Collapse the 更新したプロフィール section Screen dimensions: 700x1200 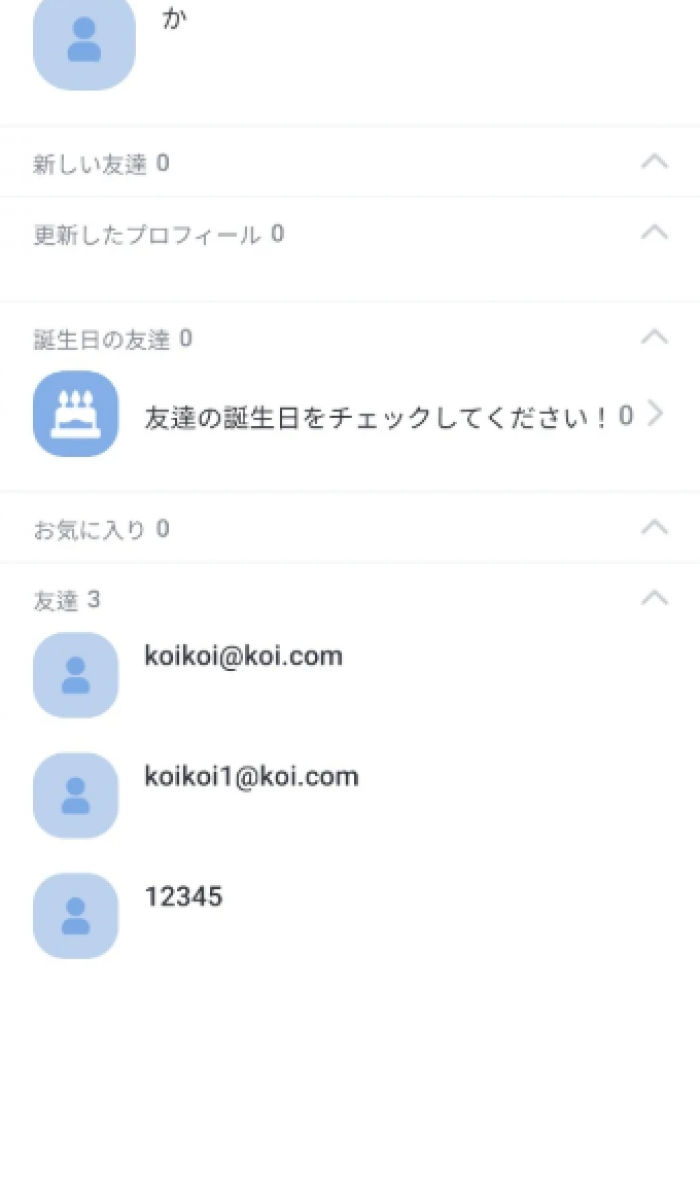tap(654, 233)
